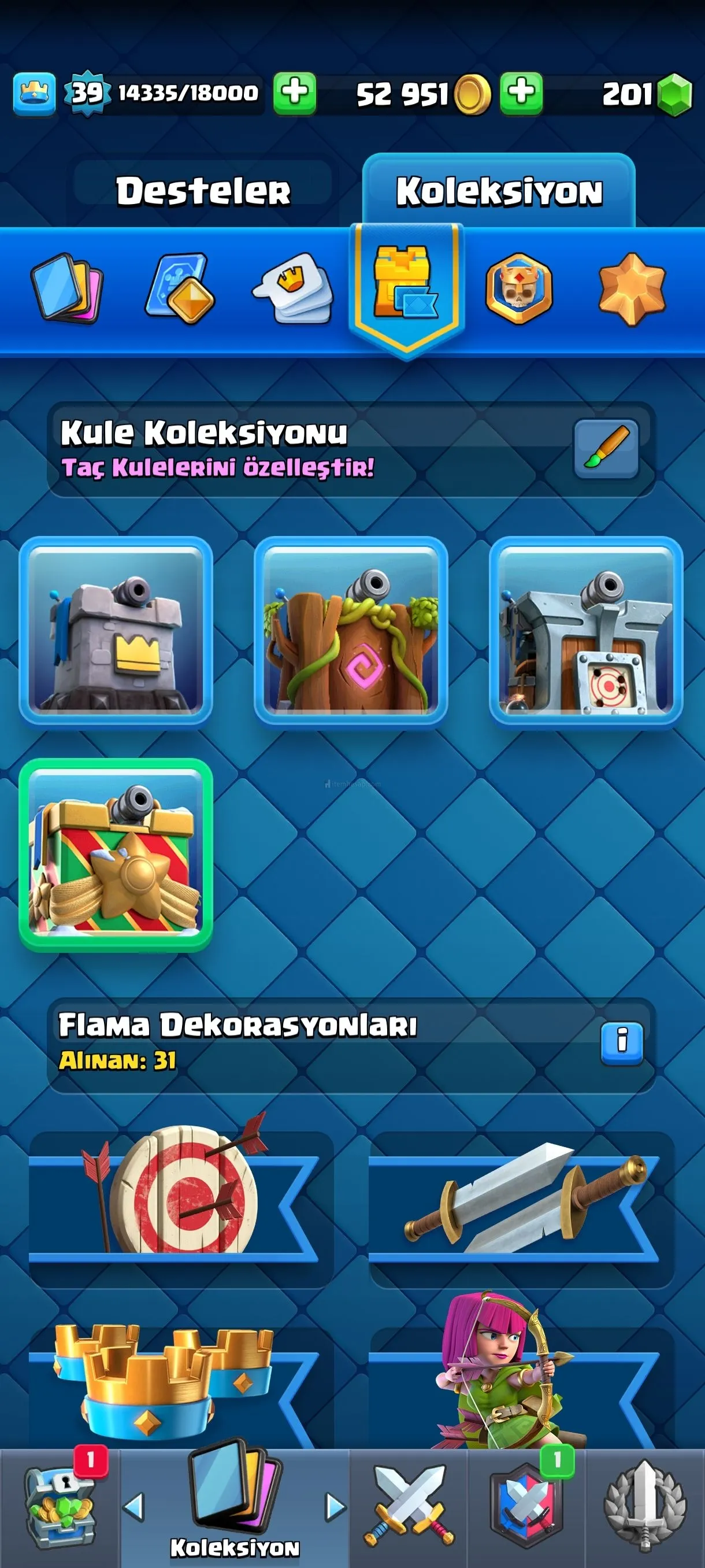705x1568 pixels.
Task: Tap the plus next to experience points
Action: [x=294, y=93]
